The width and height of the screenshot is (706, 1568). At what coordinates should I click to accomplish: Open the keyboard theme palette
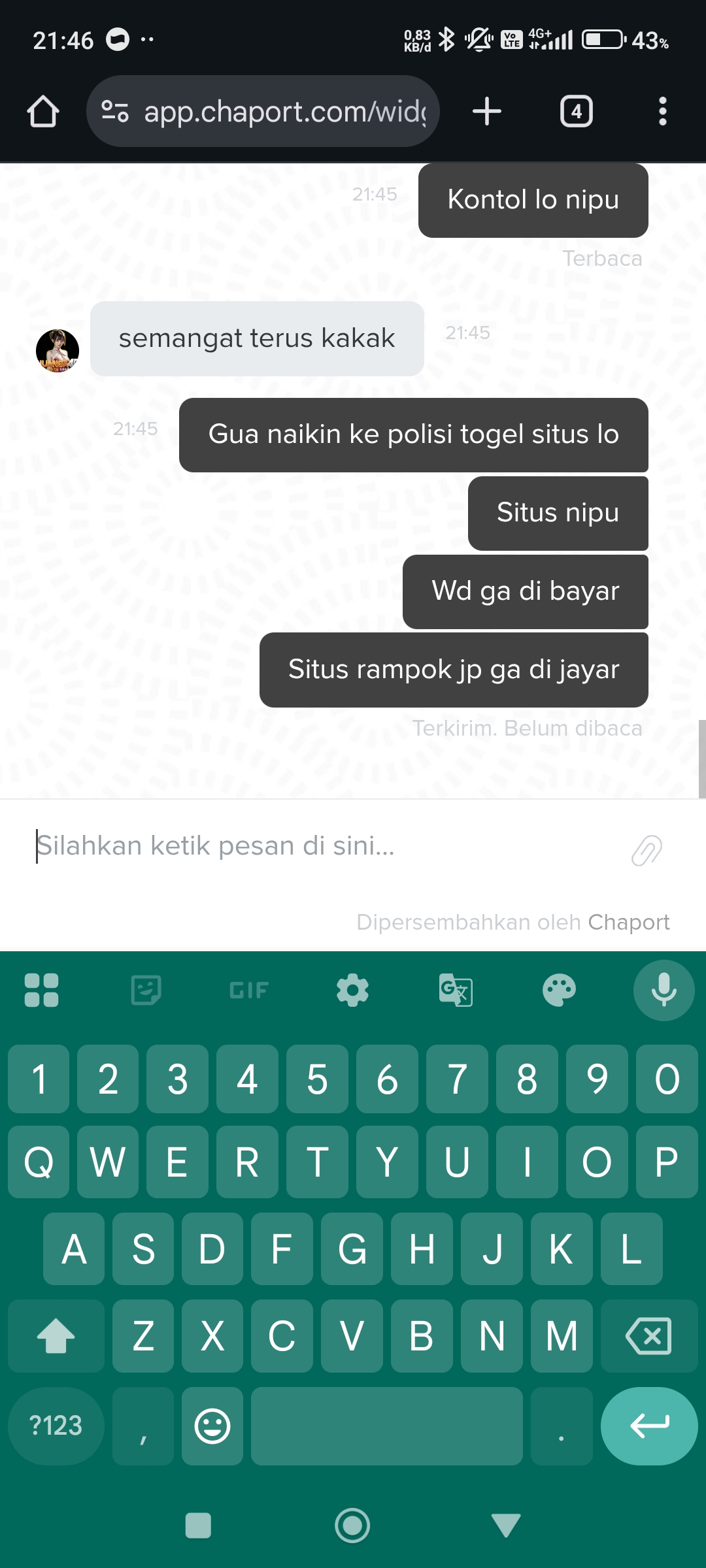(x=559, y=990)
